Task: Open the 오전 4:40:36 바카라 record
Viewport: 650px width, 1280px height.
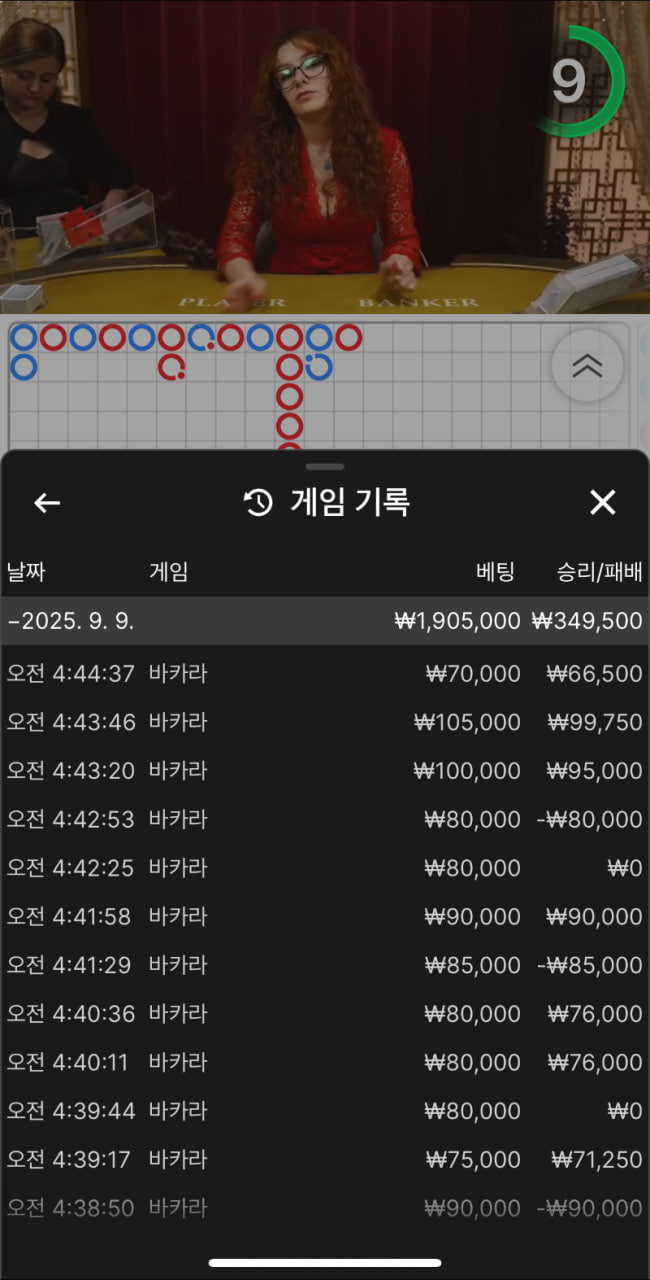Action: [x=324, y=1014]
